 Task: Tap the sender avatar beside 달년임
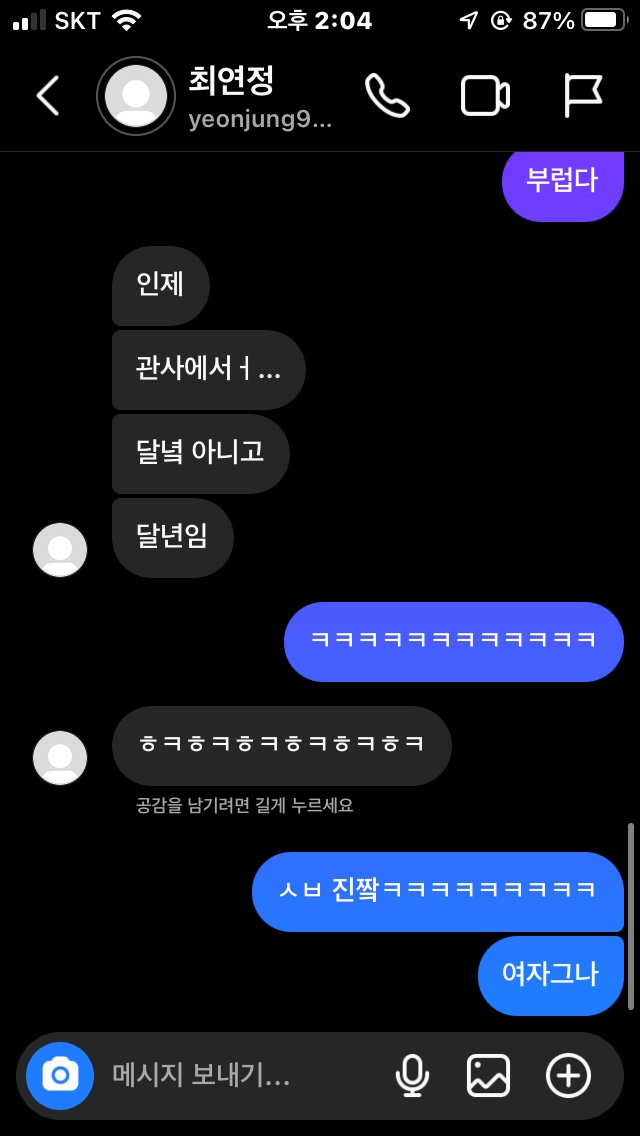60,550
